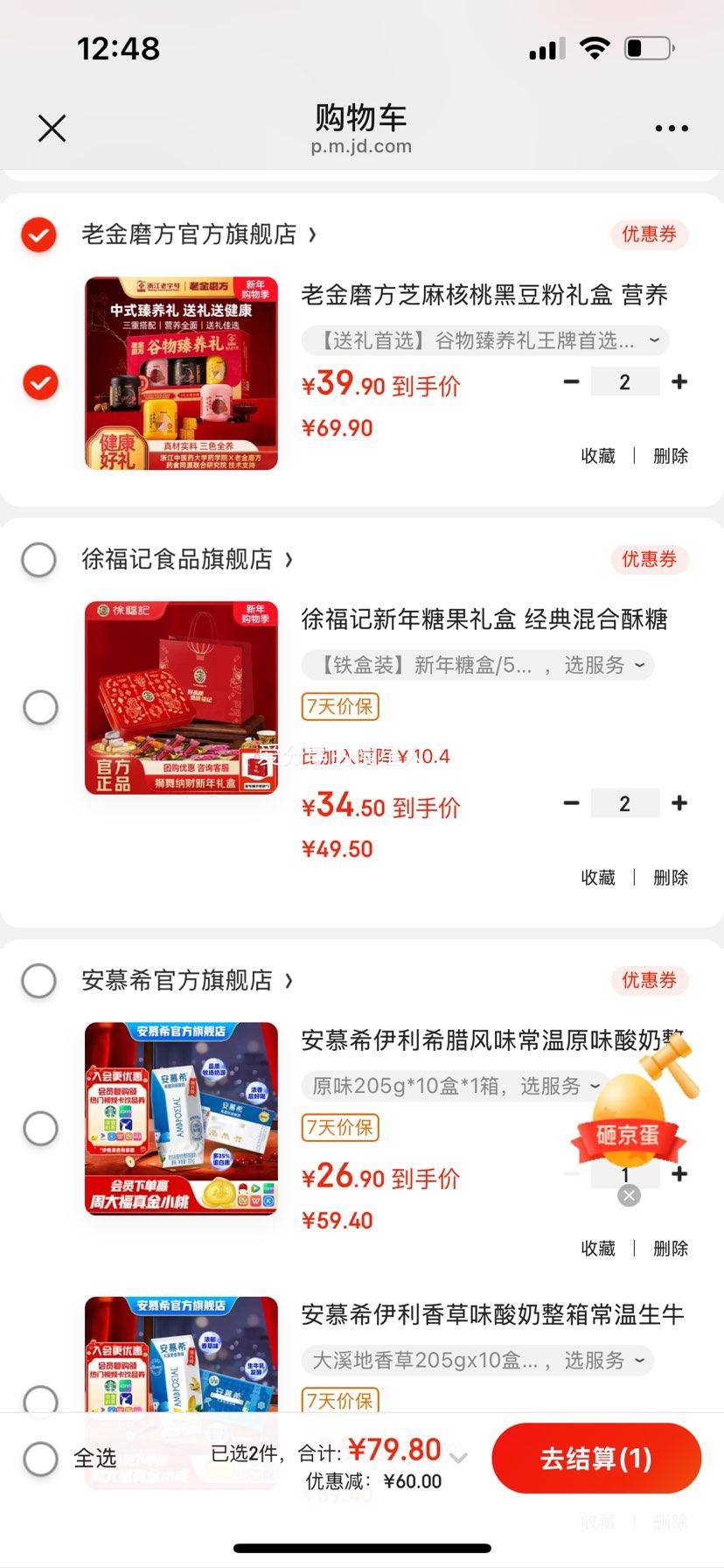Increase quantity of 安慕希 yogurt
The image size is (724, 1568).
[x=679, y=1175]
